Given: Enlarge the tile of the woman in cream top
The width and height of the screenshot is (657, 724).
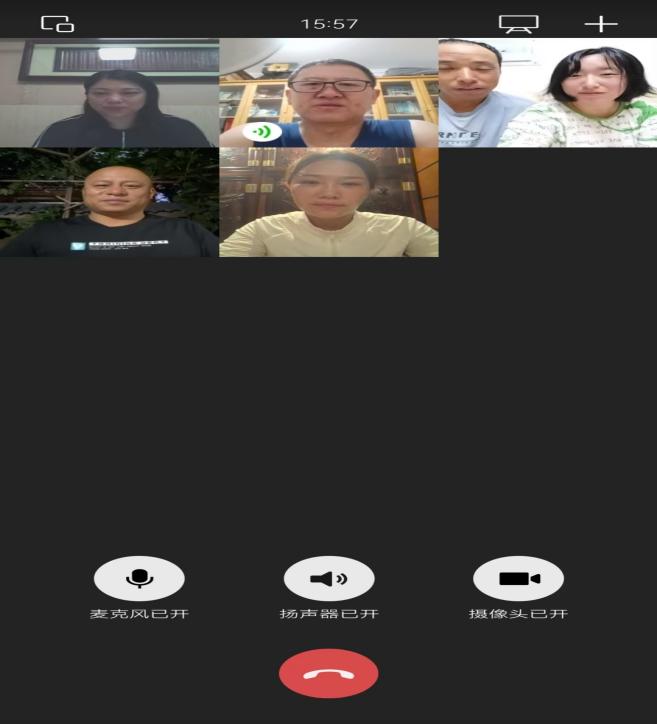Looking at the screenshot, I should [328, 203].
